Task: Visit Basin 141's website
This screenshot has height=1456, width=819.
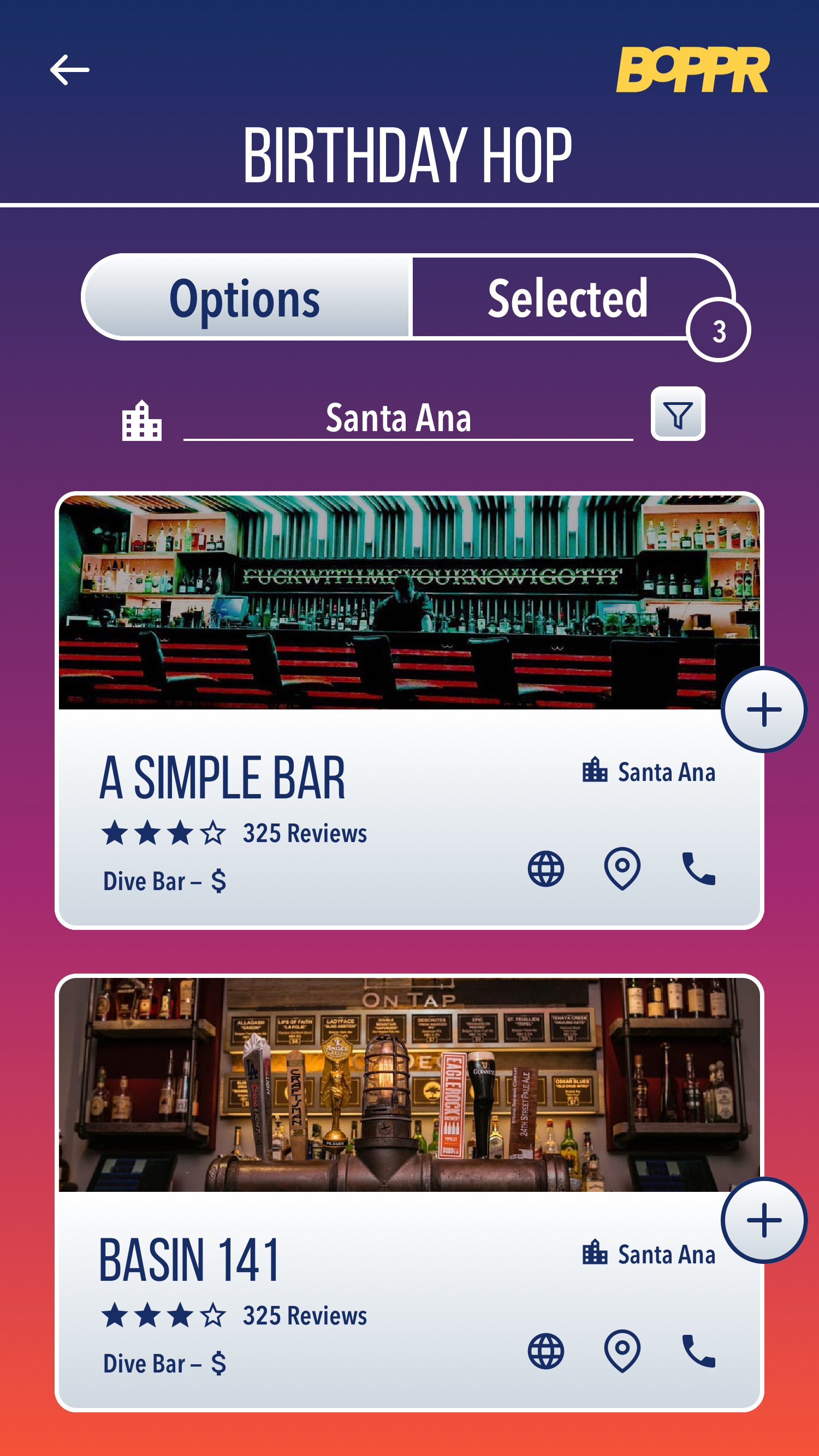Action: 546,1351
